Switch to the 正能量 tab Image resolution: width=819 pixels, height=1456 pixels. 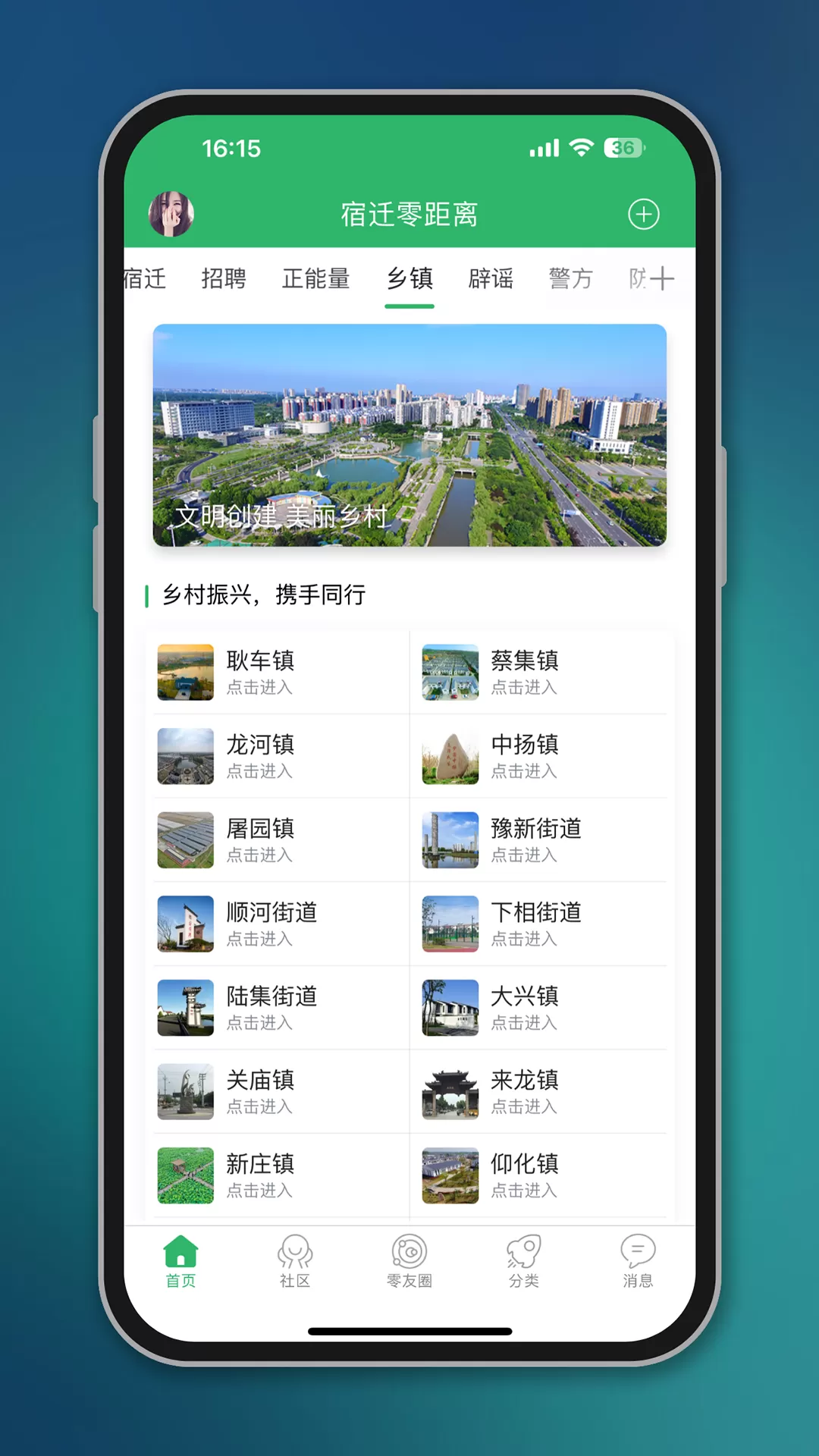315,278
